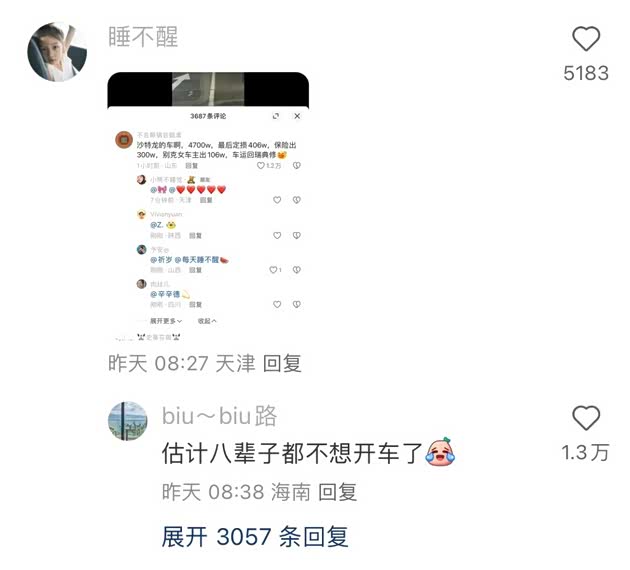Open biu~biu路's profile avatar

click(127, 421)
